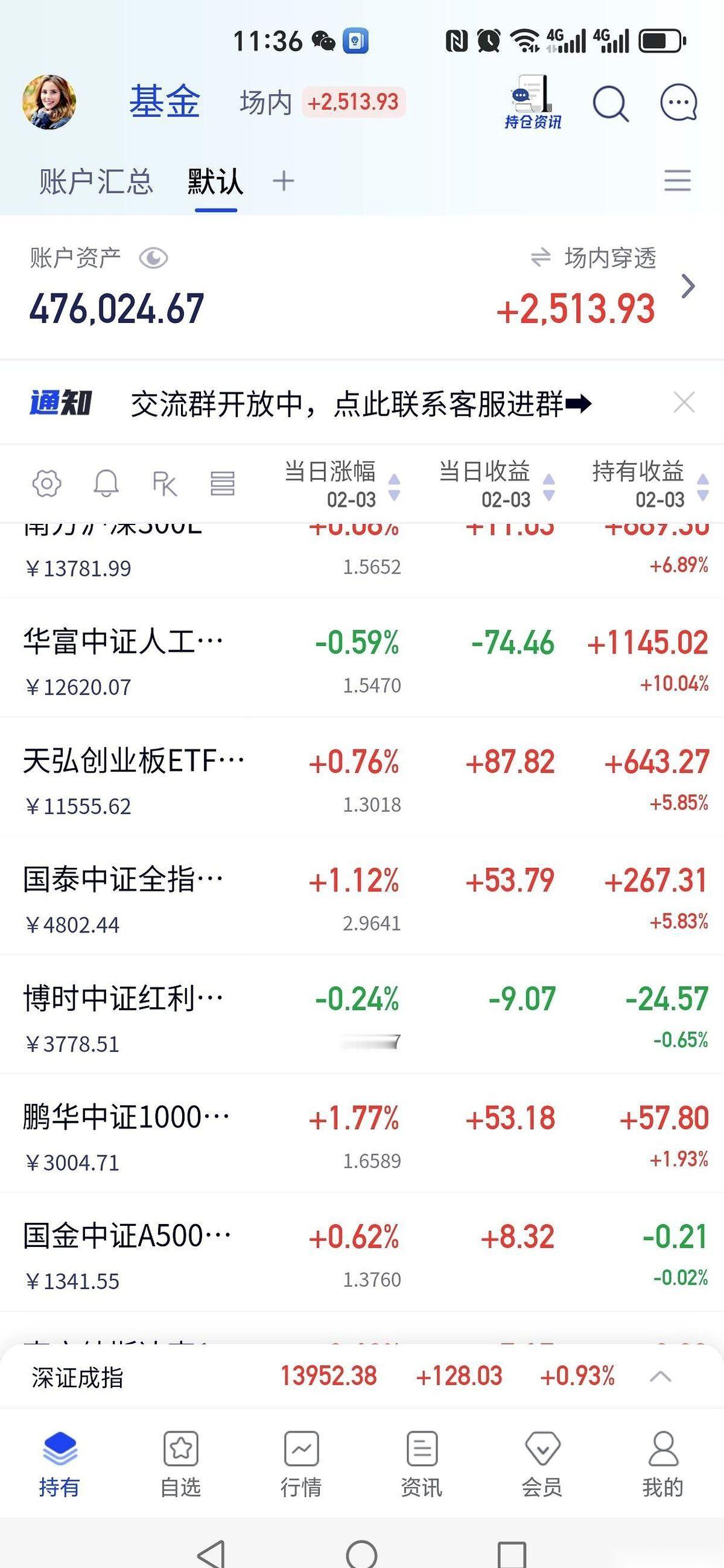
Task: Tap the profile avatar photo
Action: 50,102
